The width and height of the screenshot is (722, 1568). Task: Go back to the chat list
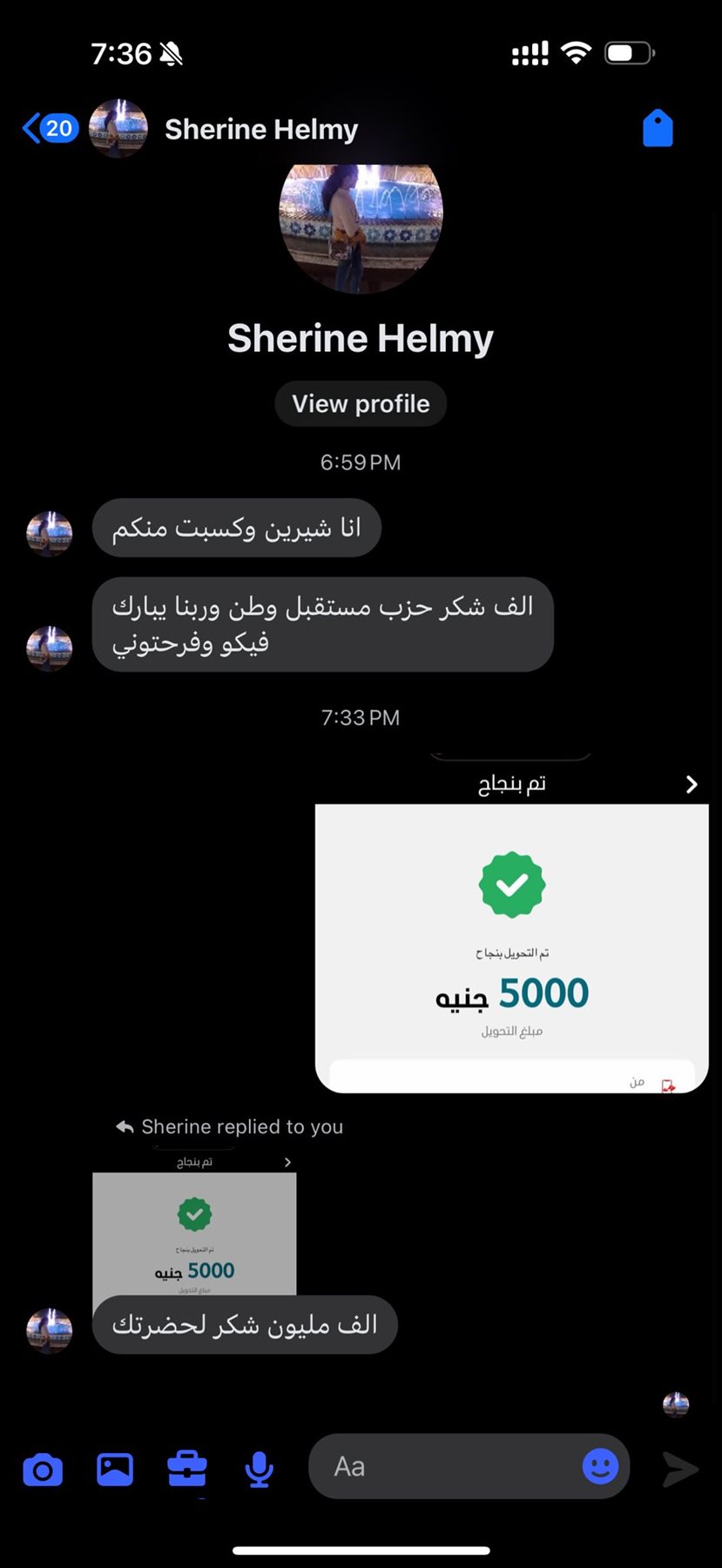click(48, 129)
